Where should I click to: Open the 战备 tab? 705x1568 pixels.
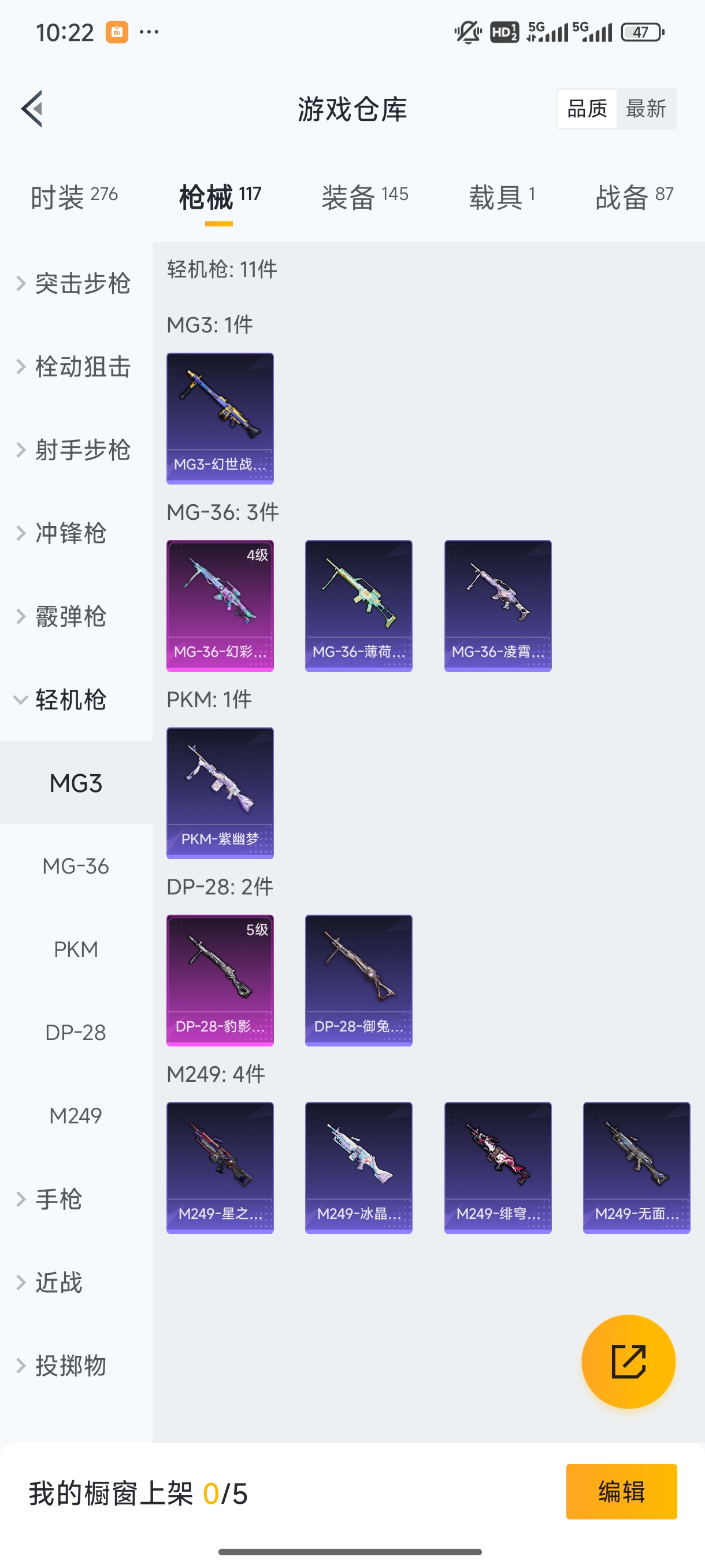(x=634, y=197)
